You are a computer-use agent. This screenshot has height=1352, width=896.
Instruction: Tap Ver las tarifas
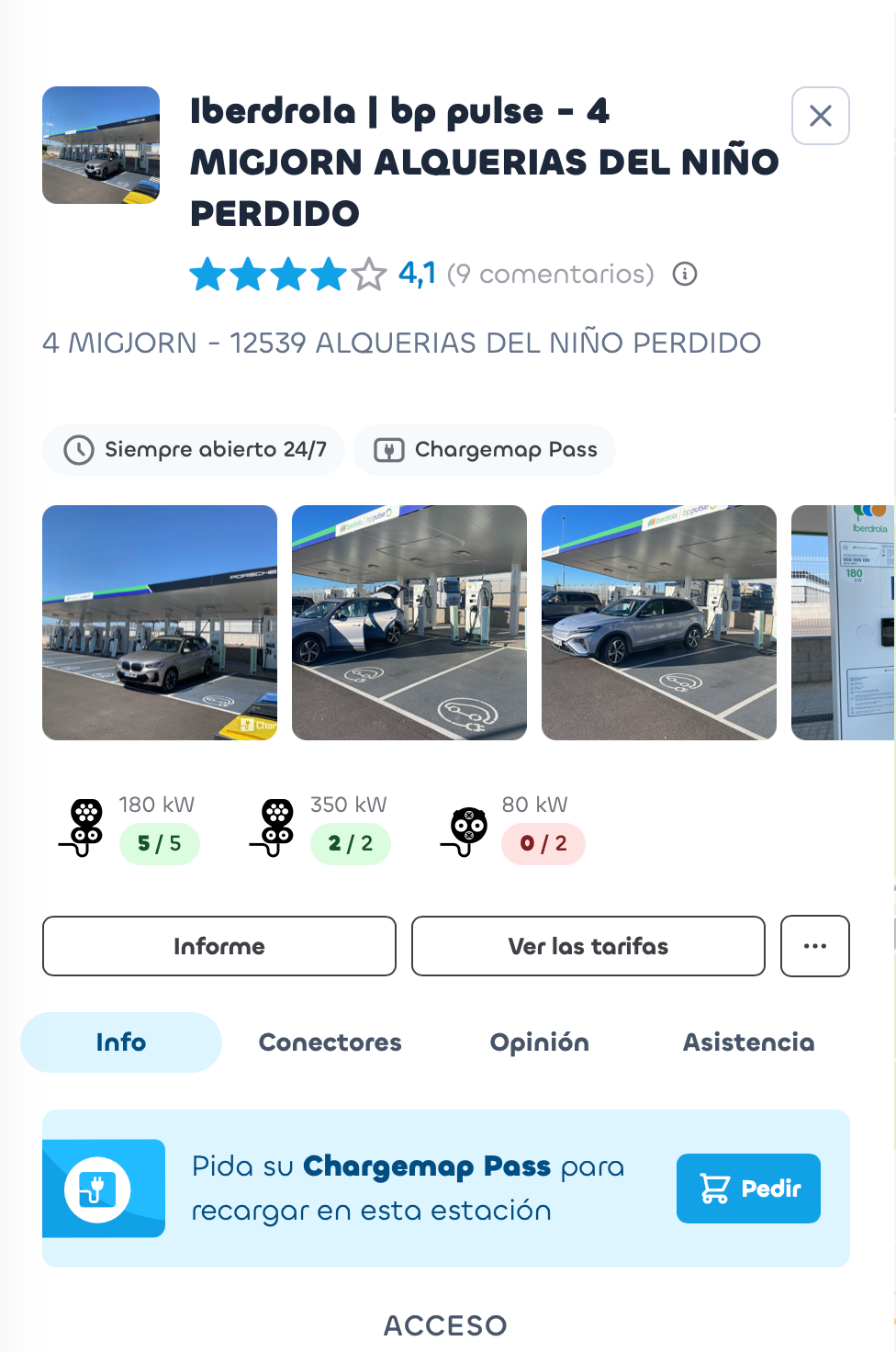click(x=588, y=946)
